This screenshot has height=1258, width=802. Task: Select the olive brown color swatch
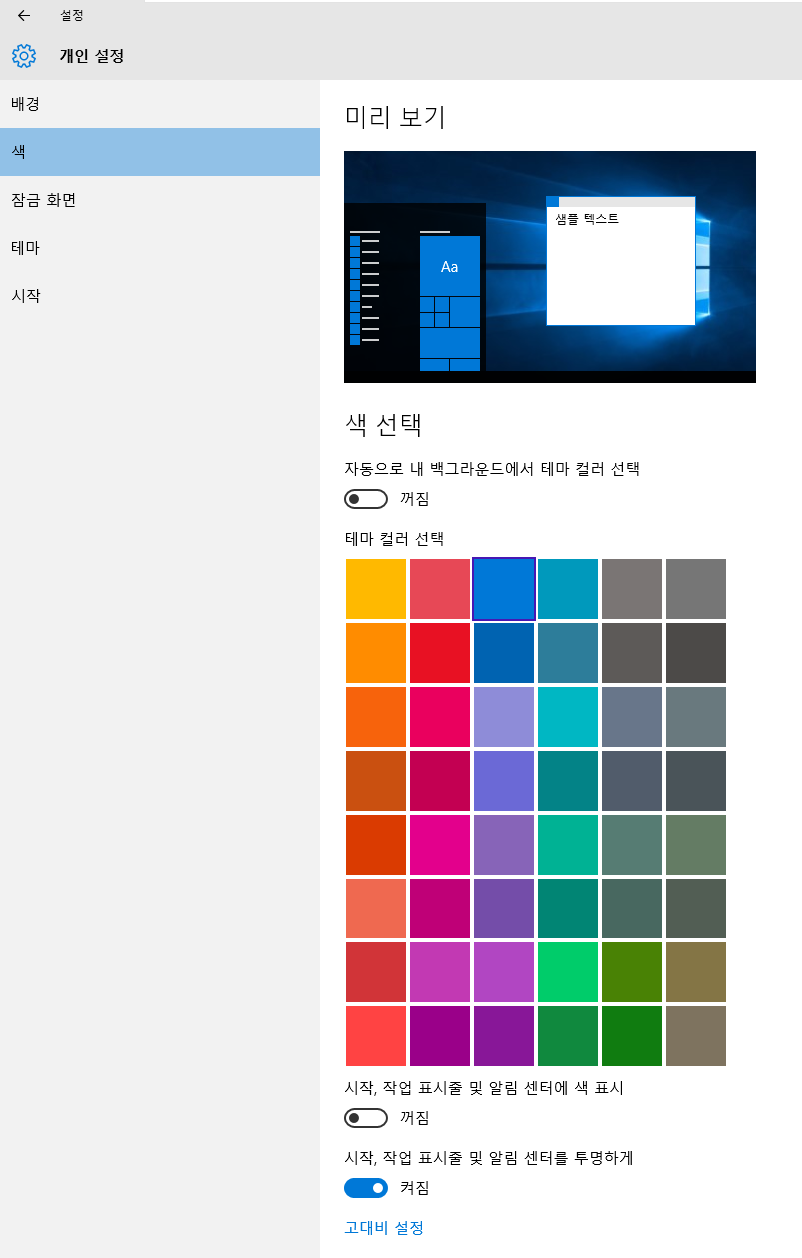point(696,972)
